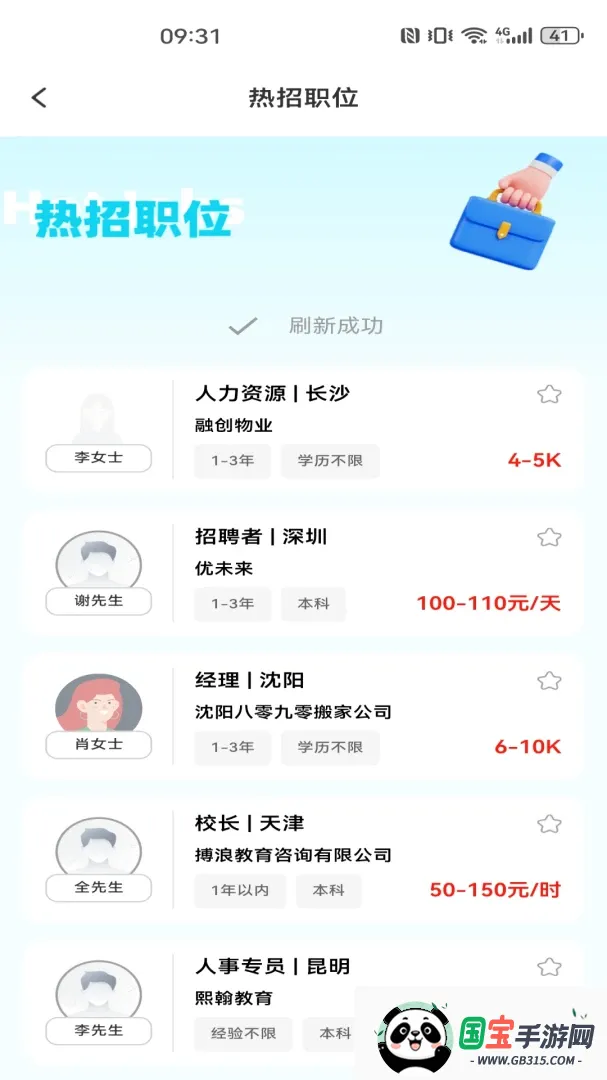This screenshot has width=607, height=1080.
Task: Open the 招聘者 | 深圳 优未来 job card
Action: (303, 573)
